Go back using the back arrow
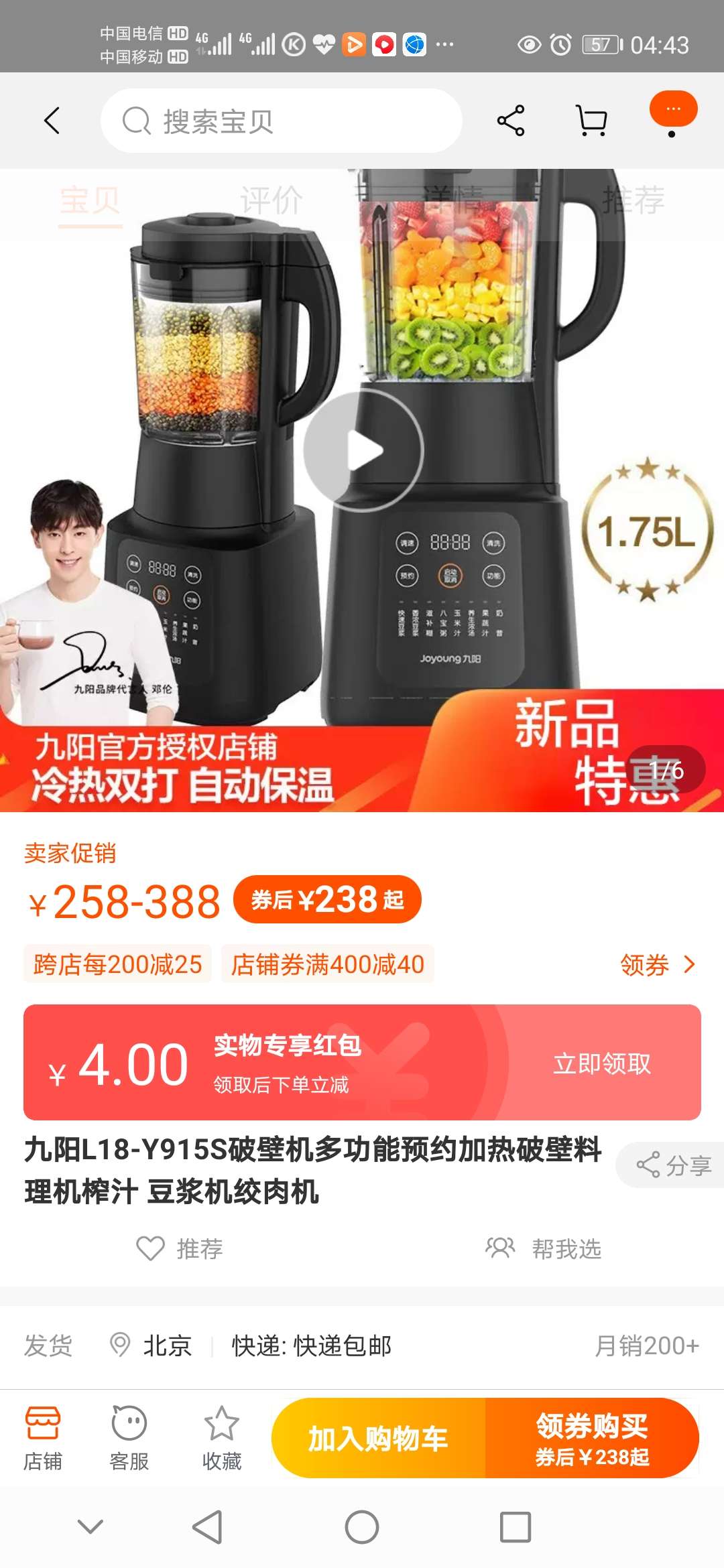This screenshot has height=1568, width=724. point(51,119)
